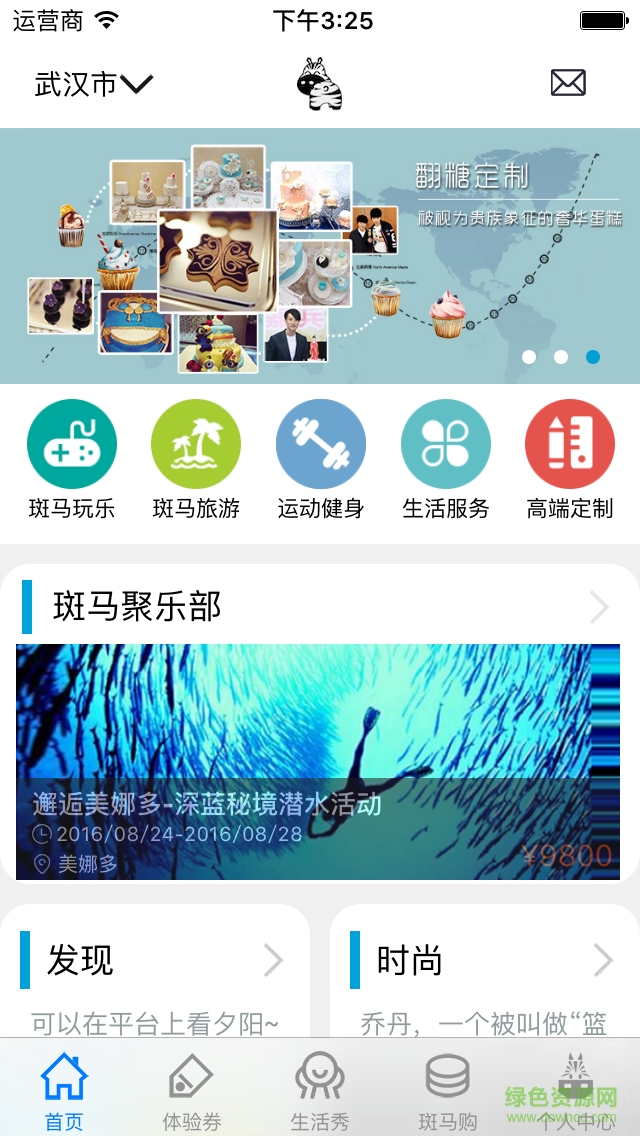
Task: Open the 武汉市 city selector dropdown
Action: point(93,84)
